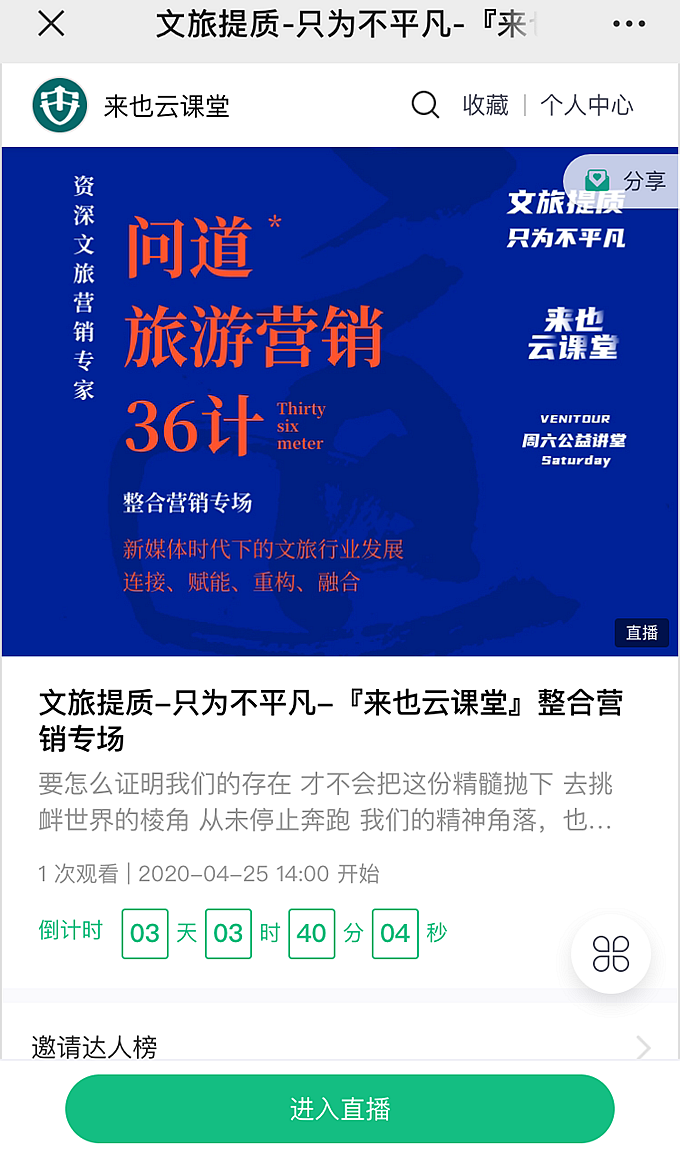Viewport: 680px width, 1156px height.
Task: Tap 进入直播 to enter the livestream
Action: tap(340, 1108)
